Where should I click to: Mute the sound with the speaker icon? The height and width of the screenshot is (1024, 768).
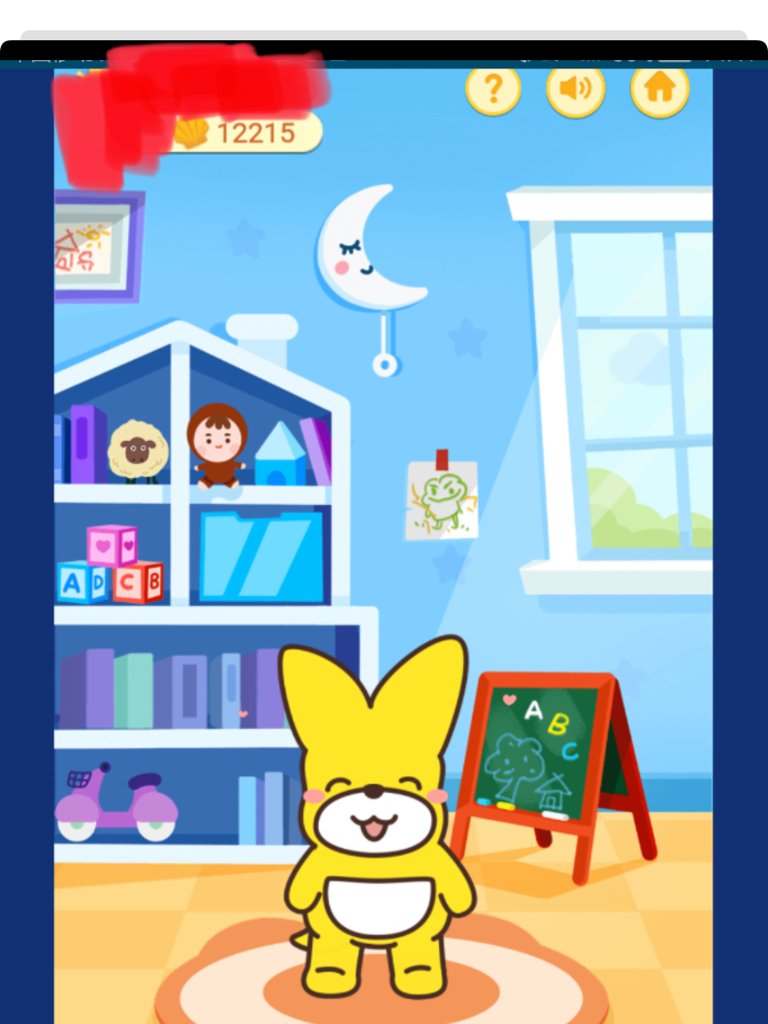coord(575,89)
